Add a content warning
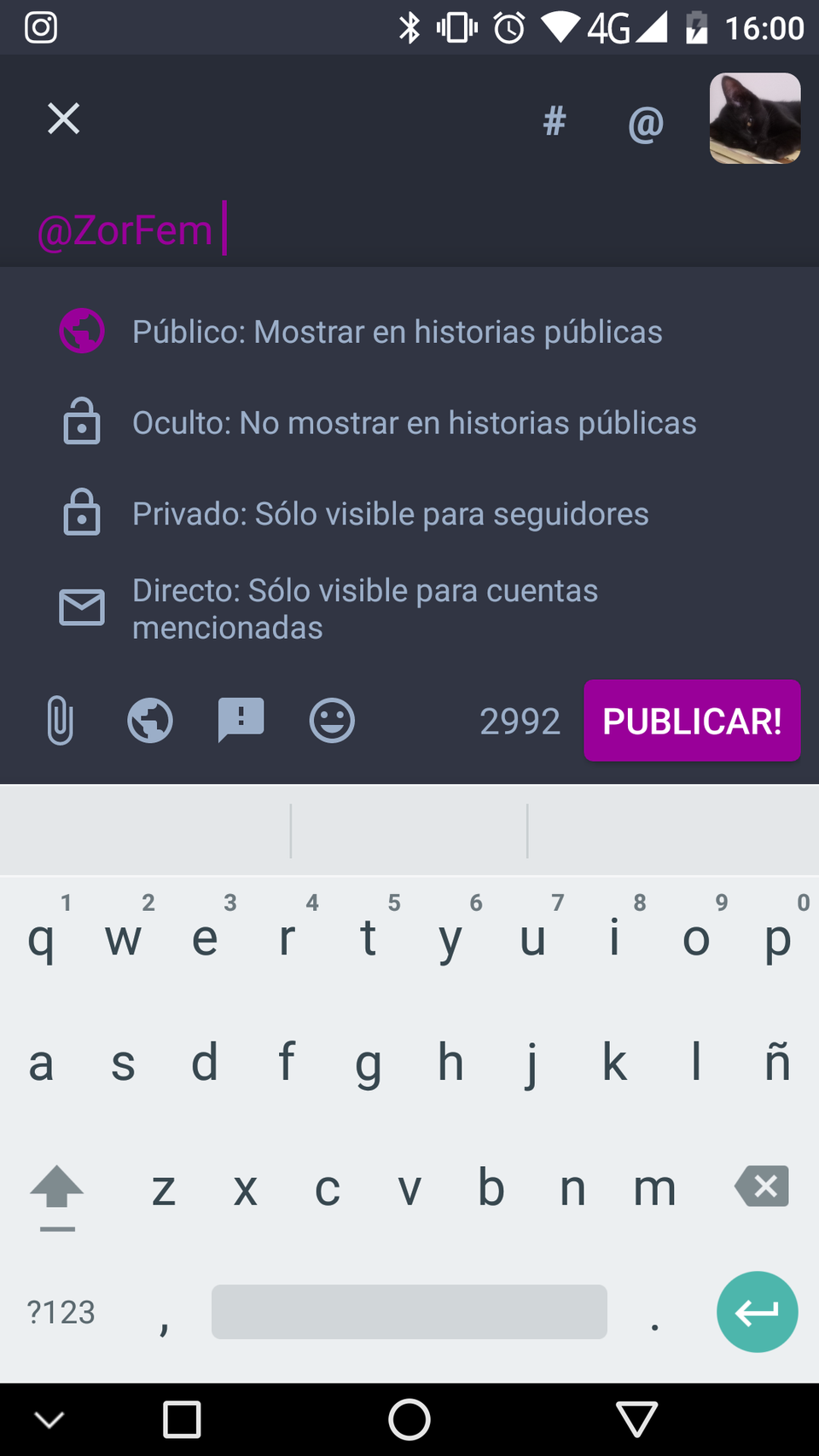This screenshot has width=819, height=1456. point(241,721)
